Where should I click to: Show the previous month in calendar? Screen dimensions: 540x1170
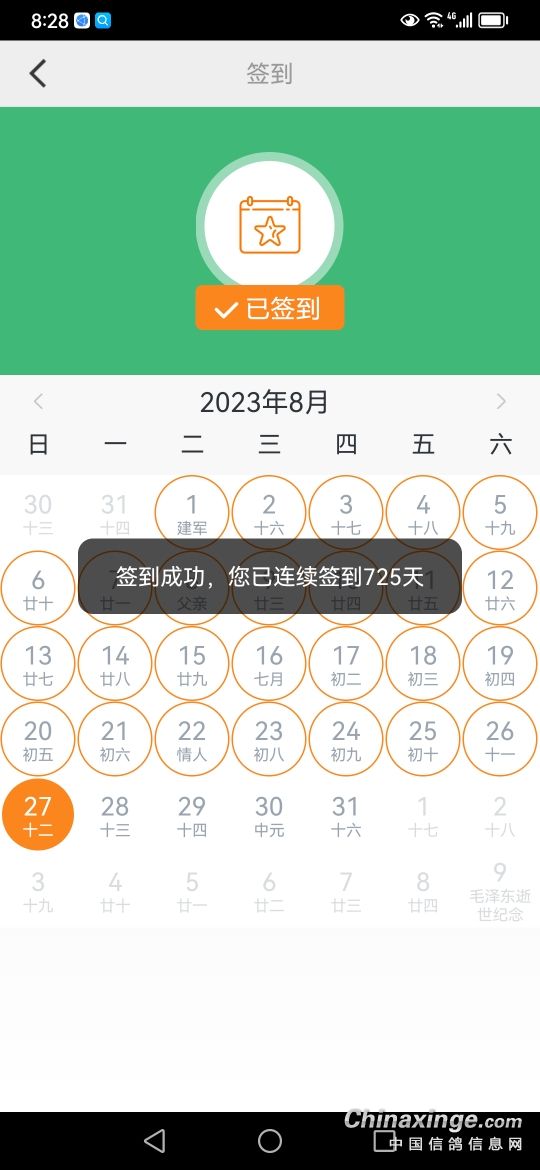pyautogui.click(x=38, y=401)
